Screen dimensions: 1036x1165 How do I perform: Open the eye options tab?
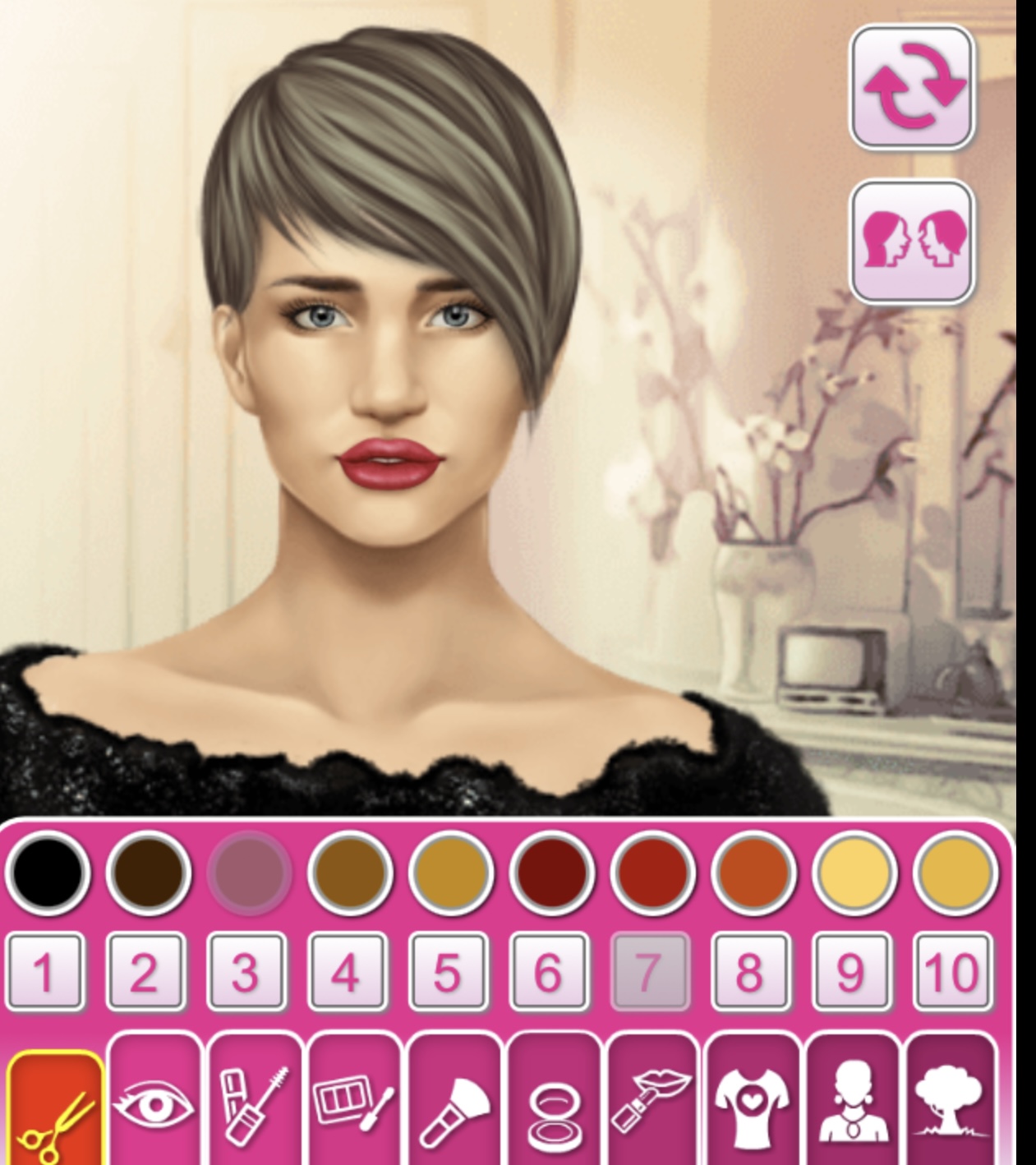tap(154, 1103)
